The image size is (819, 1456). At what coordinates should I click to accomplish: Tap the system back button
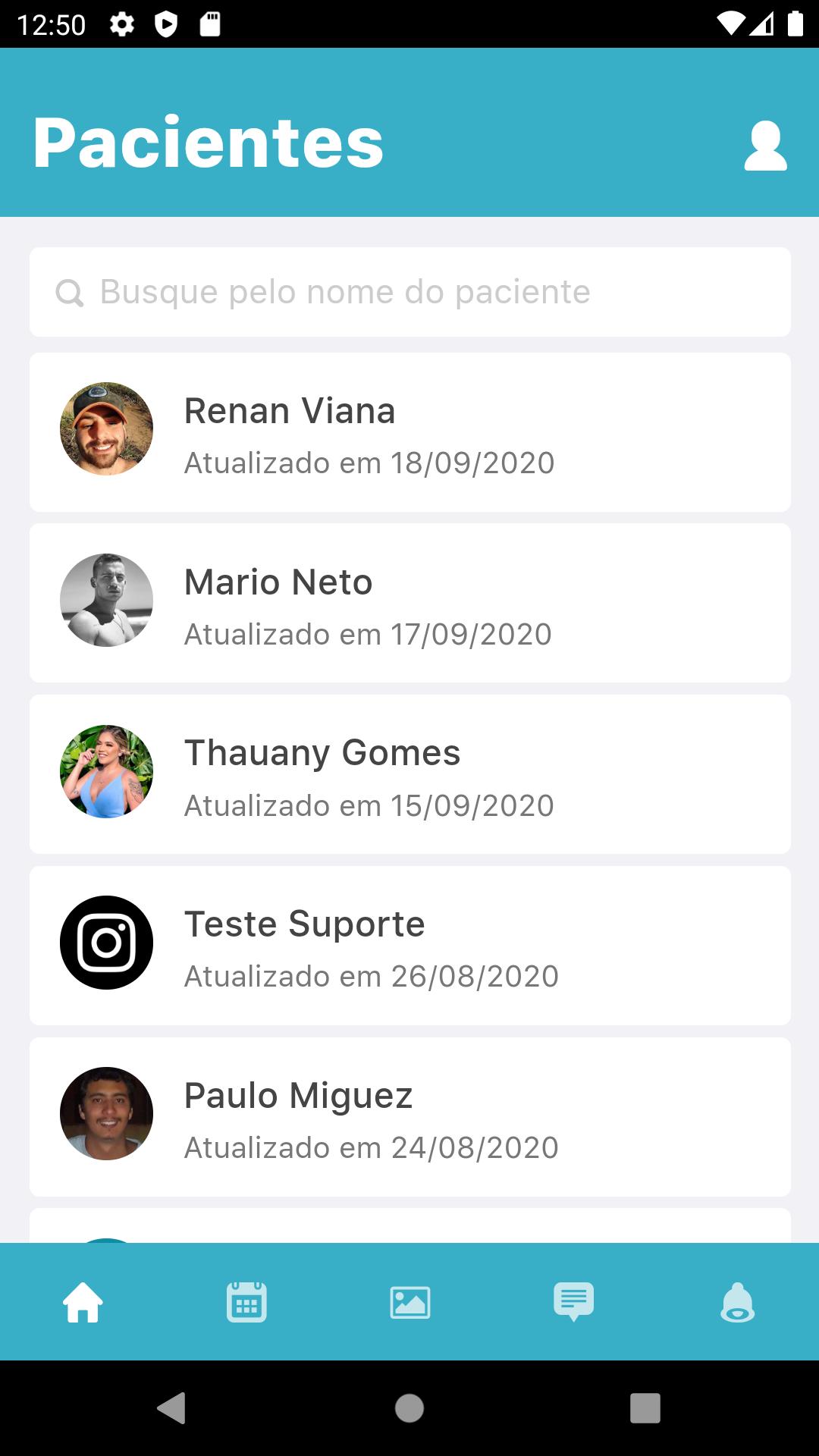point(172,1408)
